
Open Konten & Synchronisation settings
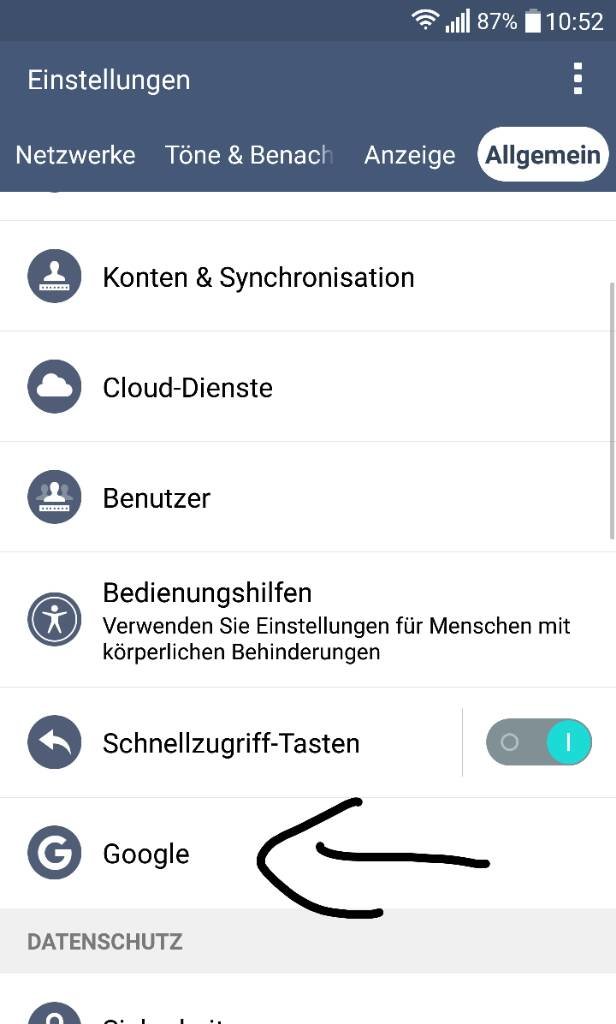pos(308,276)
